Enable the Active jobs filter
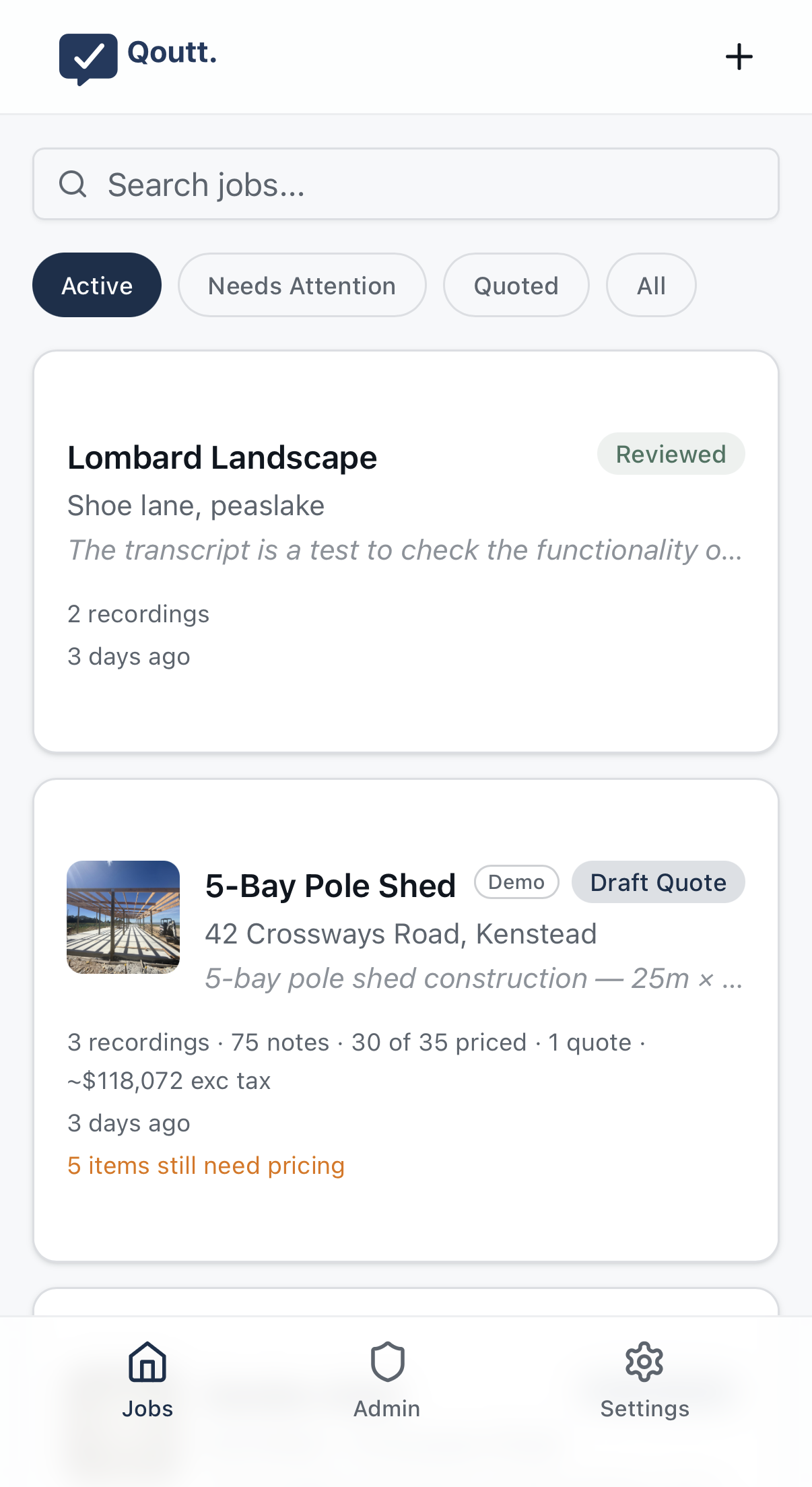 [x=96, y=285]
